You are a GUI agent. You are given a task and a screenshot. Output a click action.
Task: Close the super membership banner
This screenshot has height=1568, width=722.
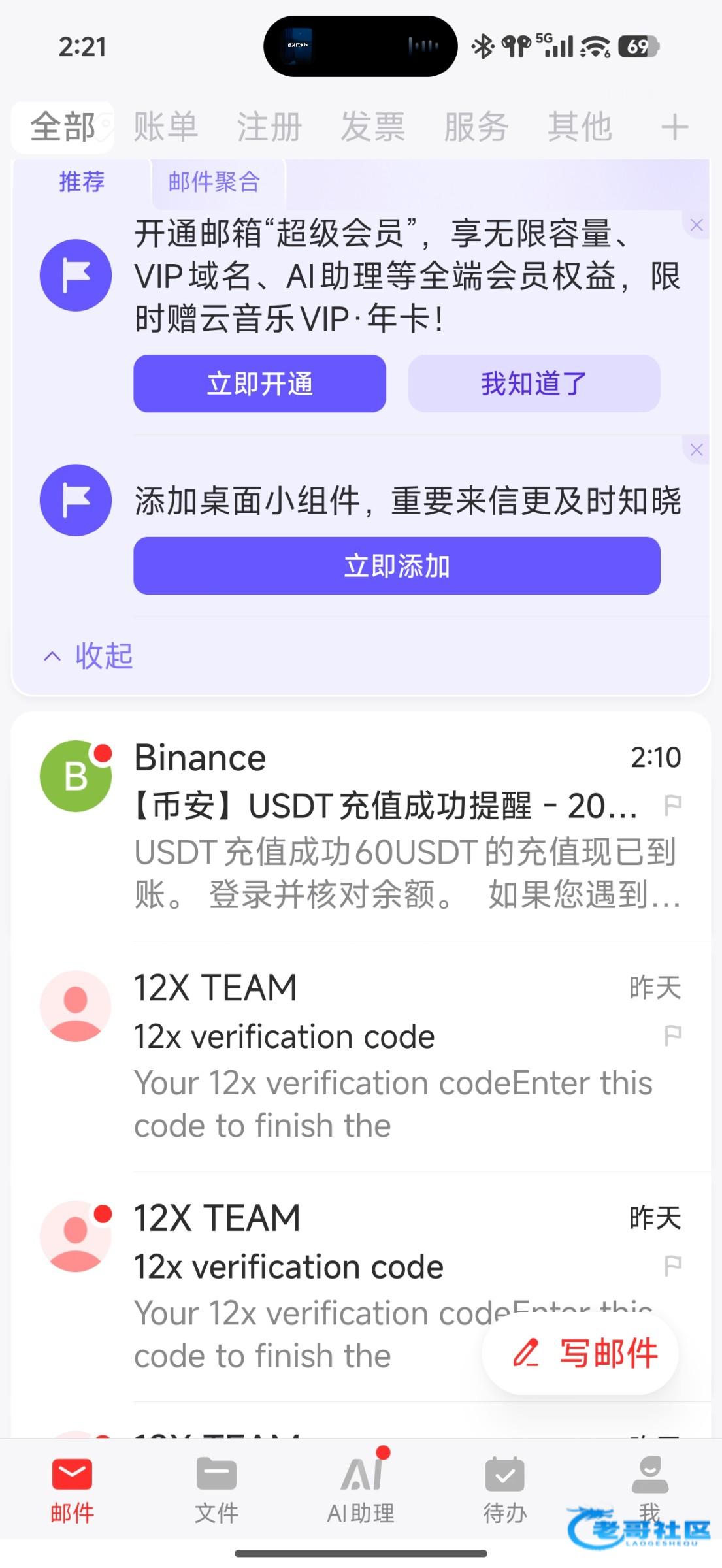click(697, 225)
